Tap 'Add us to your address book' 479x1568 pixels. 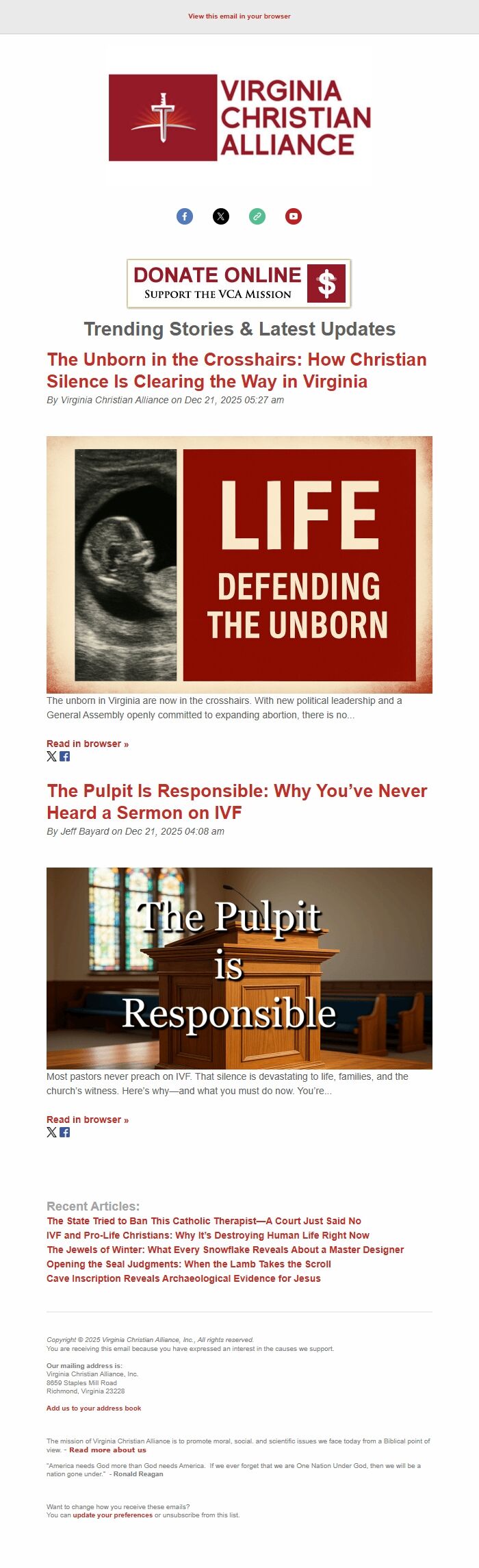[94, 1408]
